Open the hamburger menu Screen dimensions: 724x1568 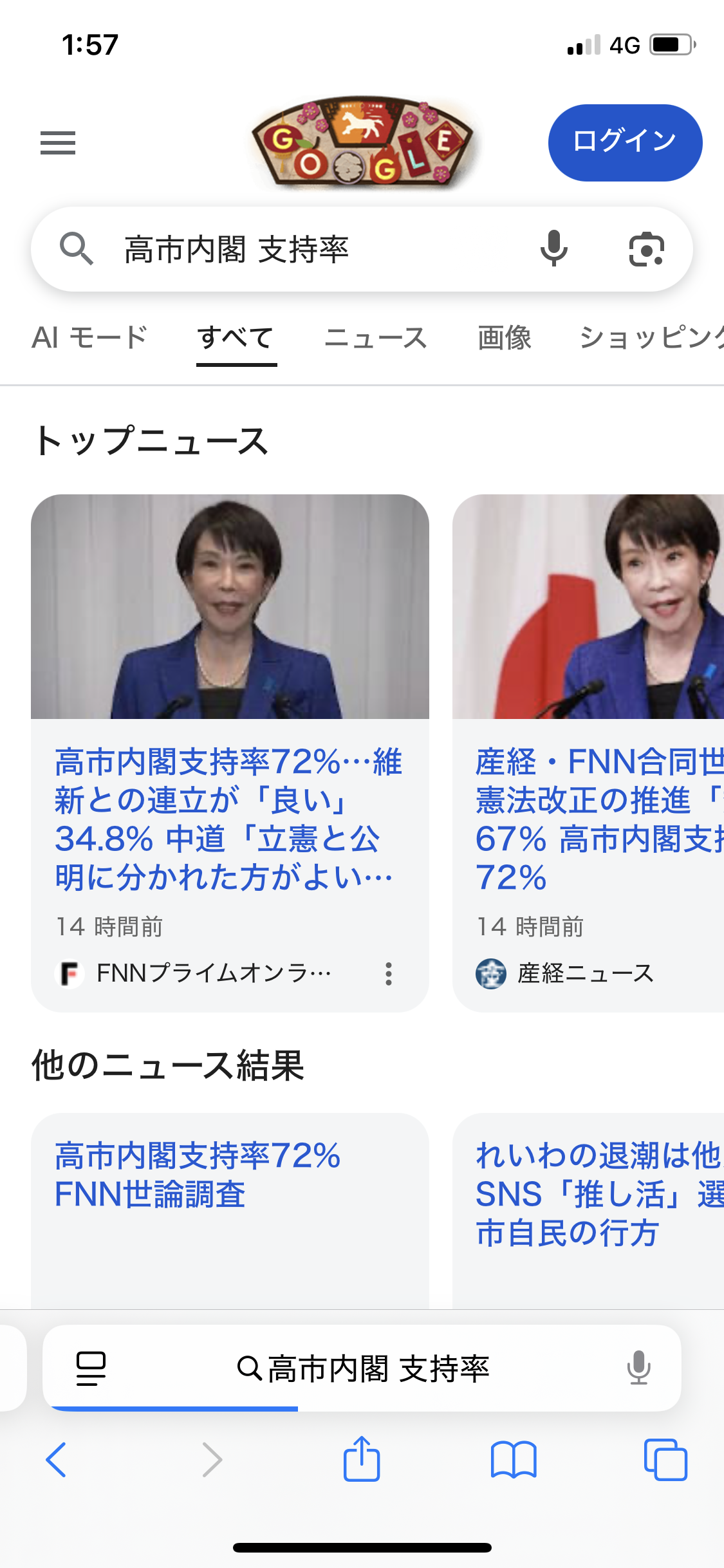(x=58, y=143)
